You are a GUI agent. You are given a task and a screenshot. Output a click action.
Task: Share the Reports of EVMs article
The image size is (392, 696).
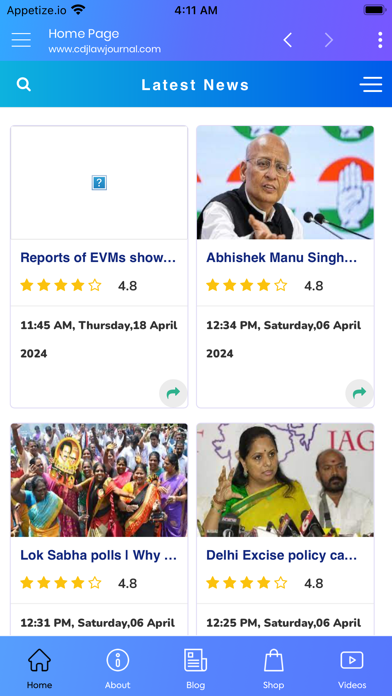tap(173, 393)
